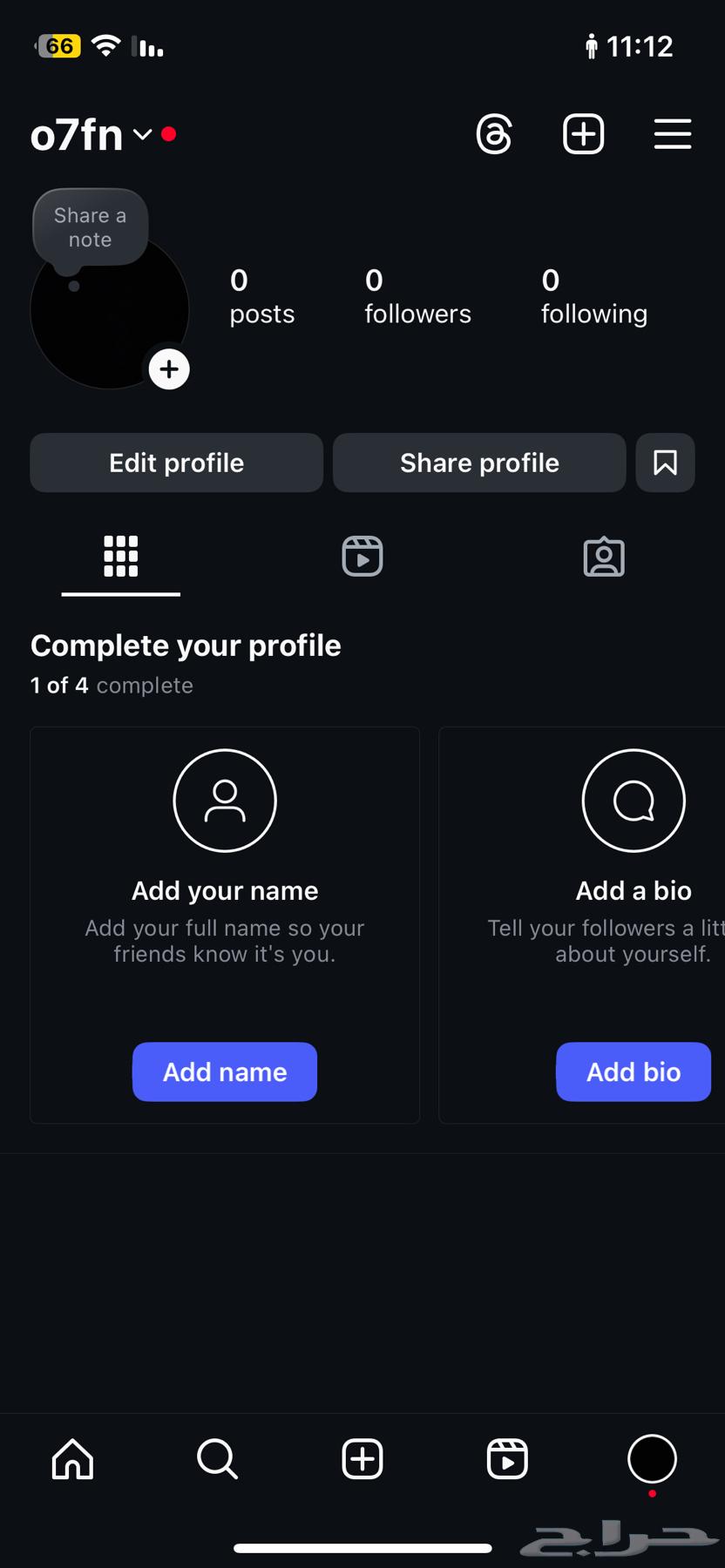Screen dimensions: 725x1568
Task: Switch to the Reels tab icon
Action: (x=362, y=556)
